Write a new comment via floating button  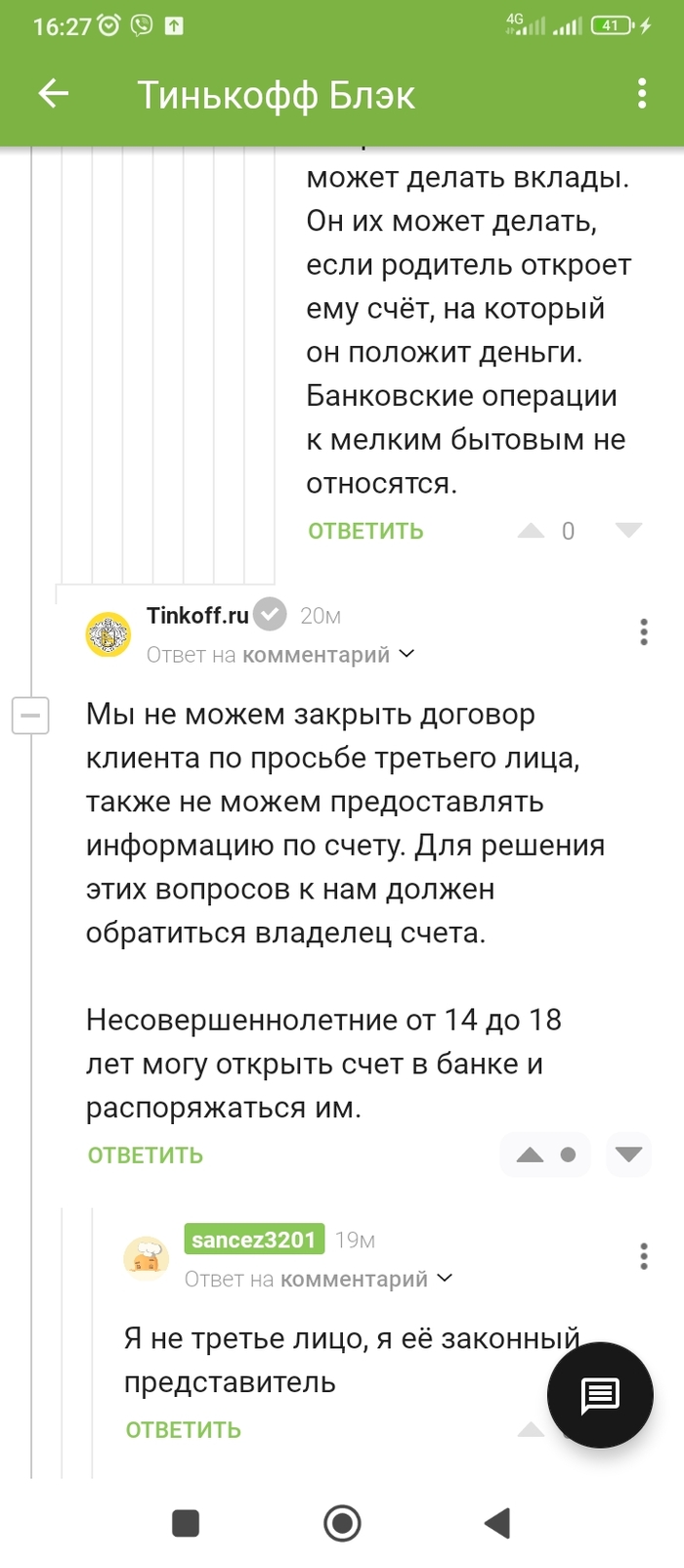point(599,1395)
